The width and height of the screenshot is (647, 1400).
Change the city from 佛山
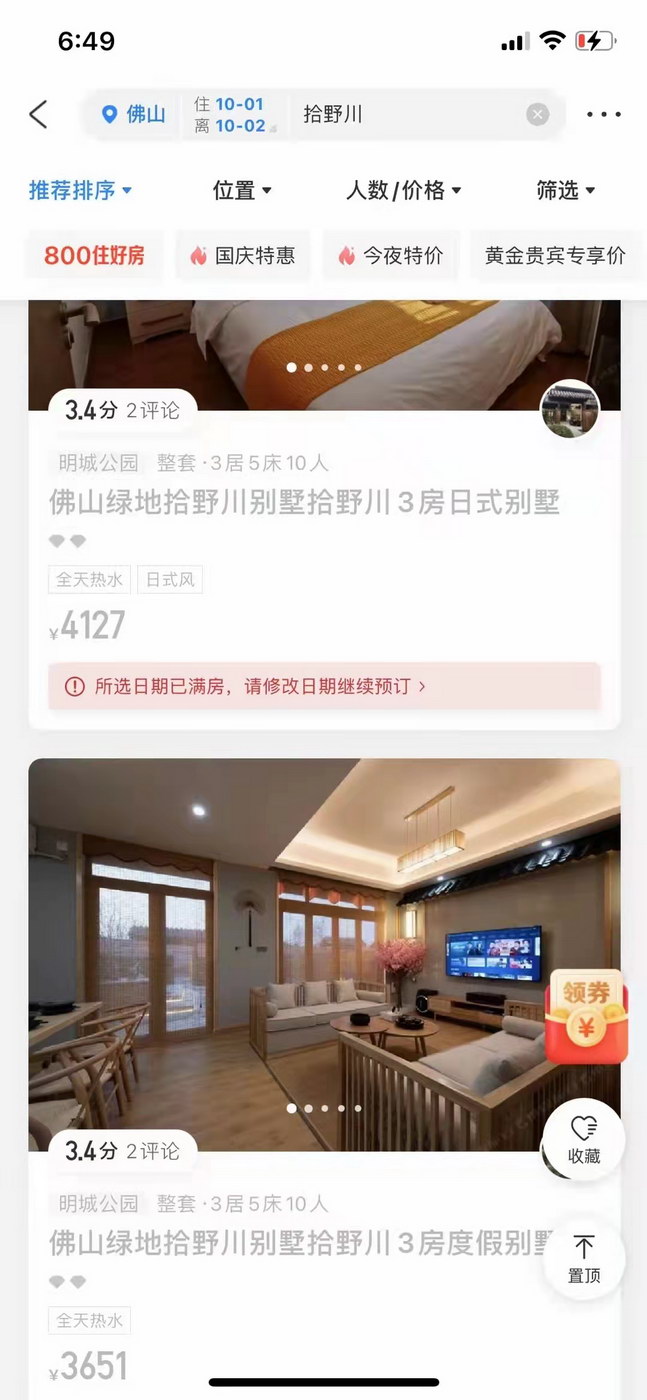coord(134,114)
